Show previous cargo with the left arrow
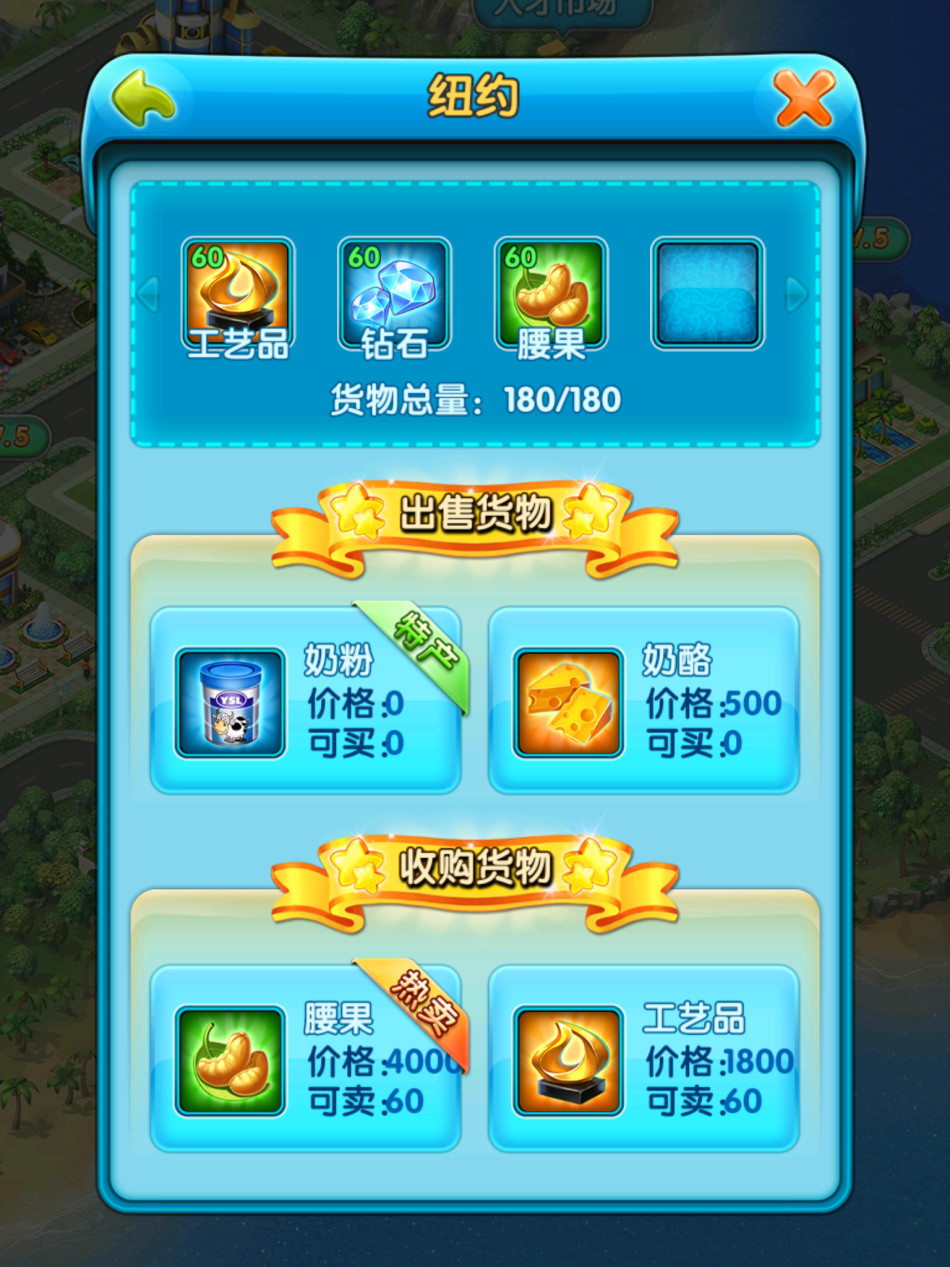Screen dimensions: 950x1267 coord(148,294)
